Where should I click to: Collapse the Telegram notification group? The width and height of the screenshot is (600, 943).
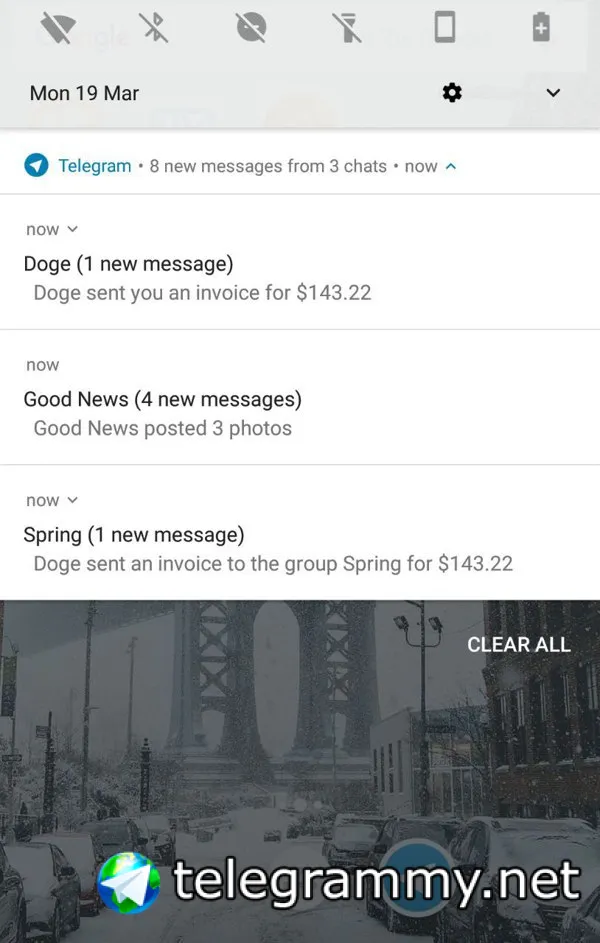point(451,166)
